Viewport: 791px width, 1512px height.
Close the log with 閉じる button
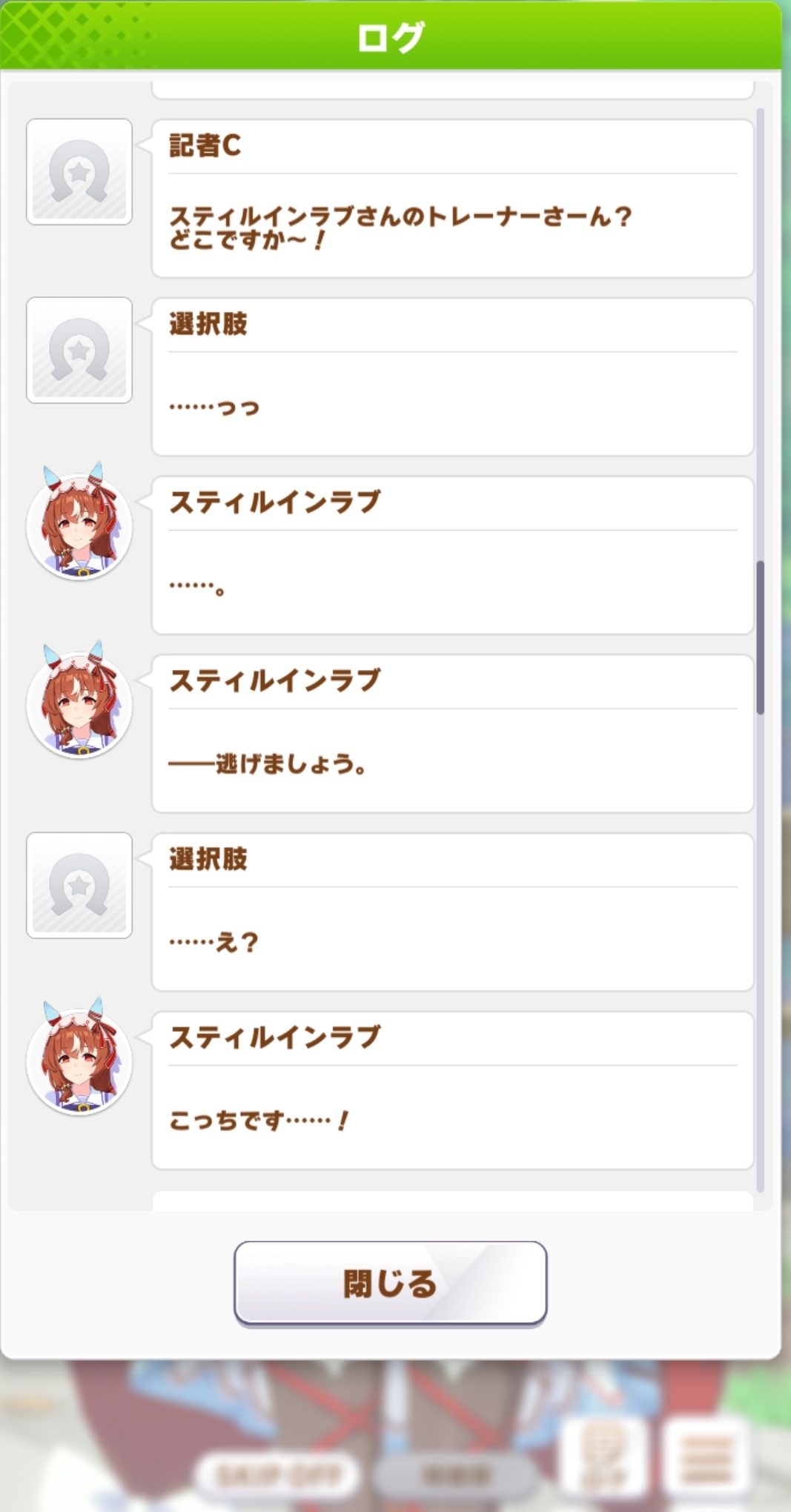tap(391, 1283)
